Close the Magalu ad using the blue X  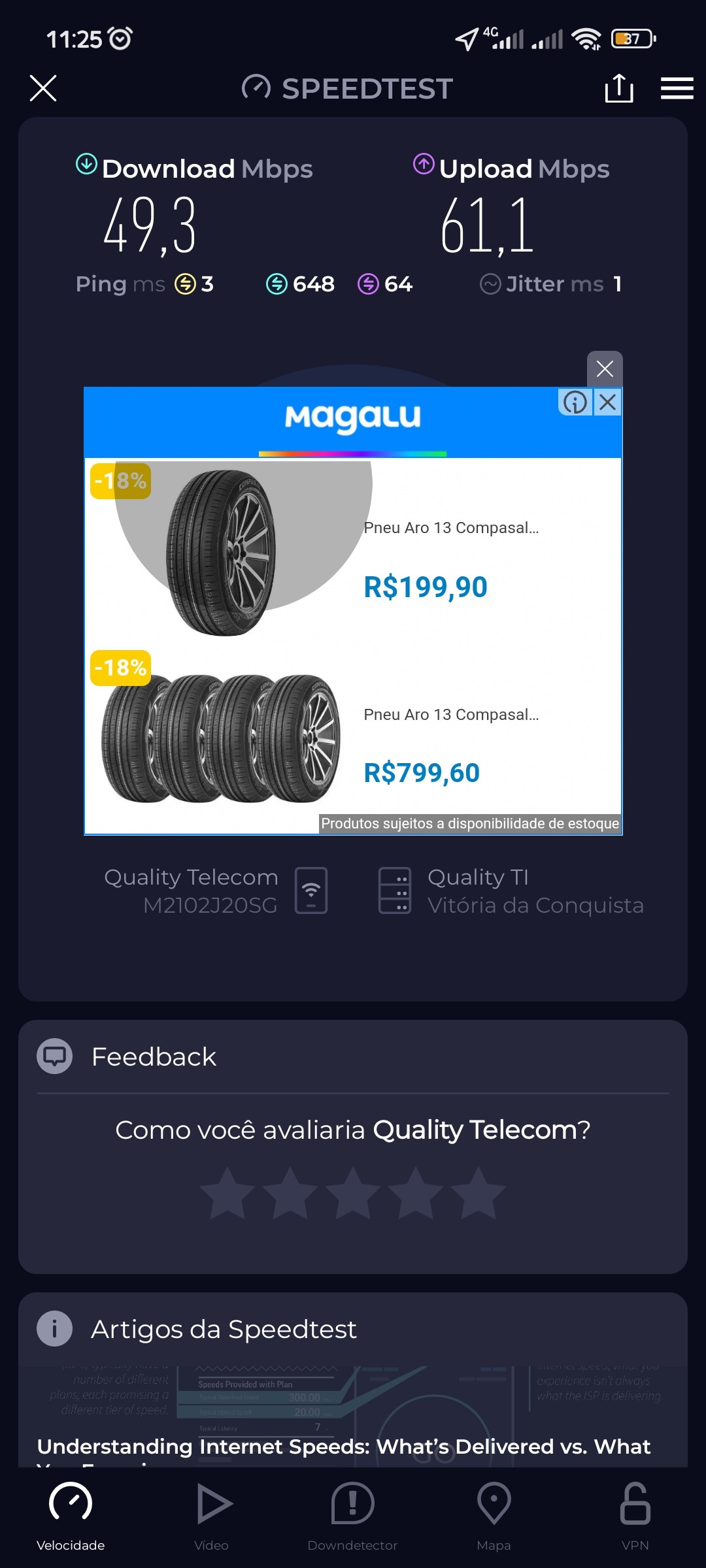click(x=608, y=402)
